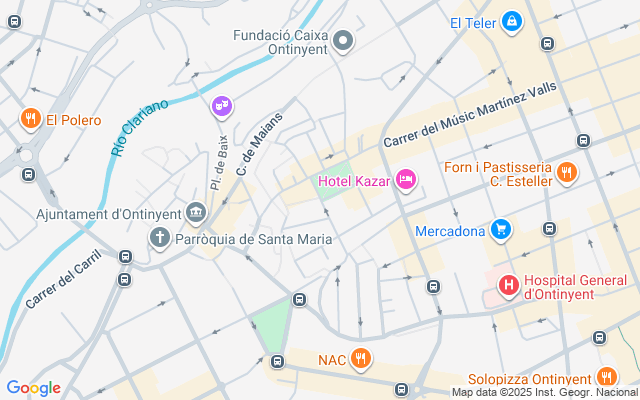Select the NAC restaurant pin

coord(360,359)
